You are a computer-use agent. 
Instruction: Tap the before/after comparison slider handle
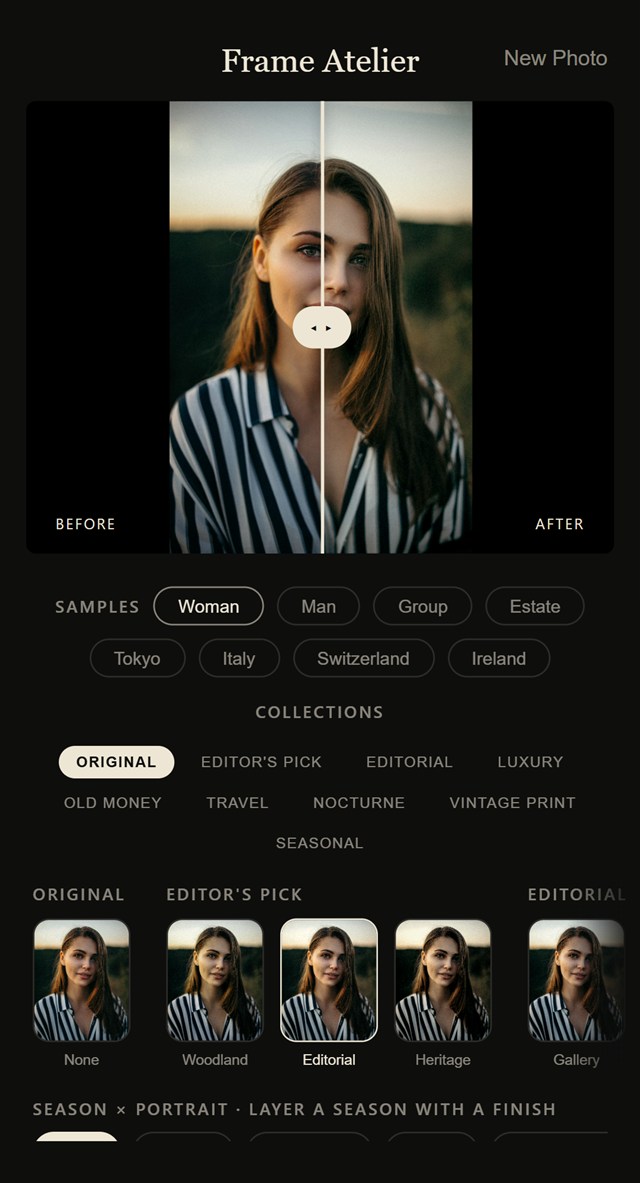point(322,328)
